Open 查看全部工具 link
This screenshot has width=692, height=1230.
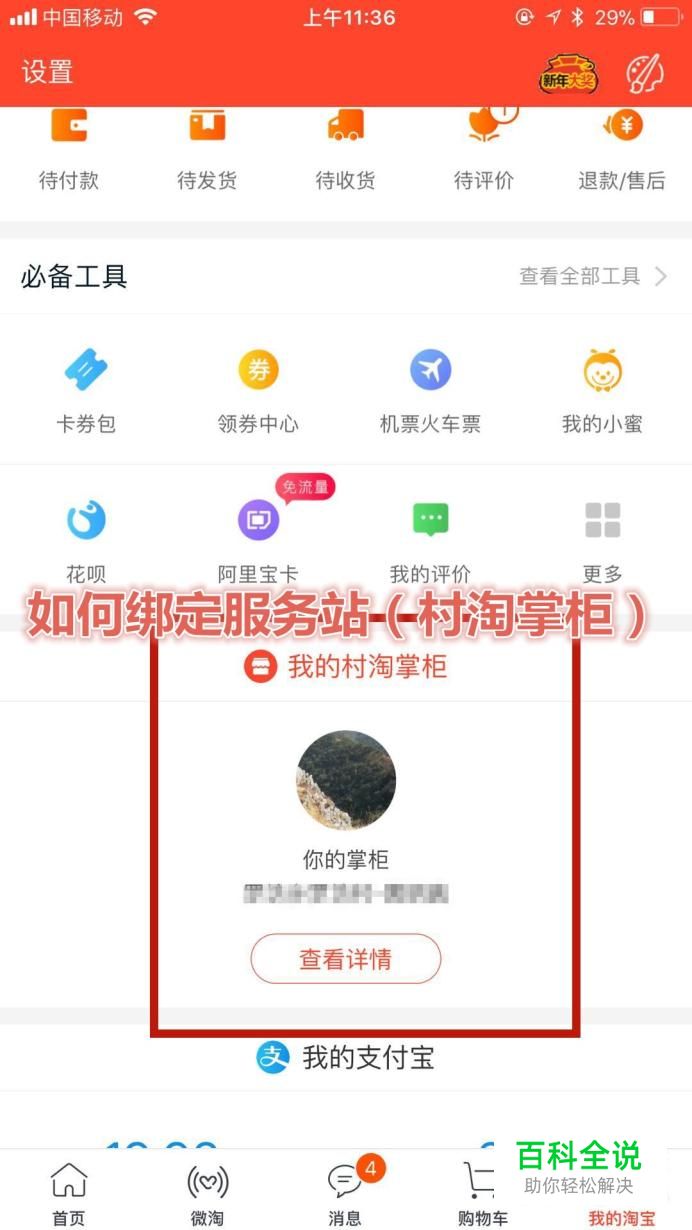(x=592, y=277)
